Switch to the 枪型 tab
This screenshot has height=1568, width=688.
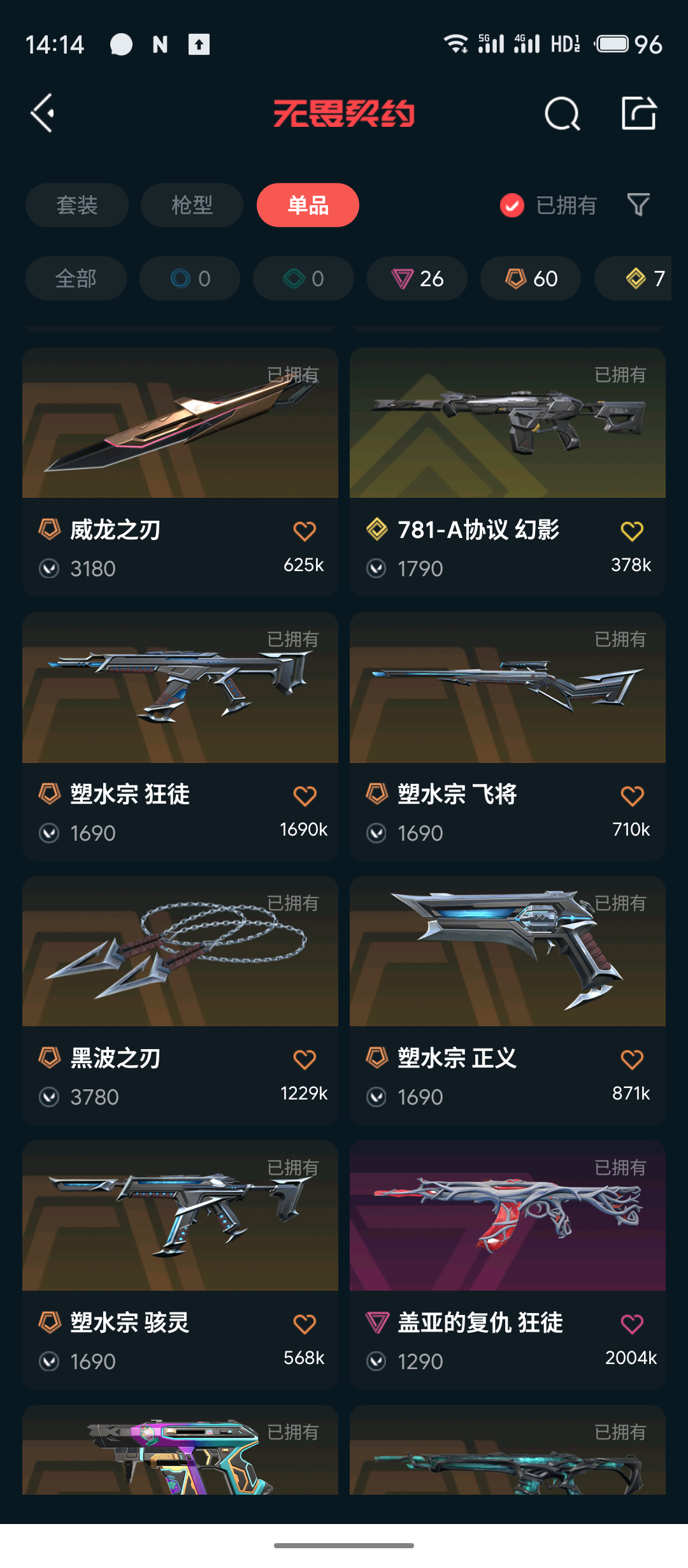[192, 205]
